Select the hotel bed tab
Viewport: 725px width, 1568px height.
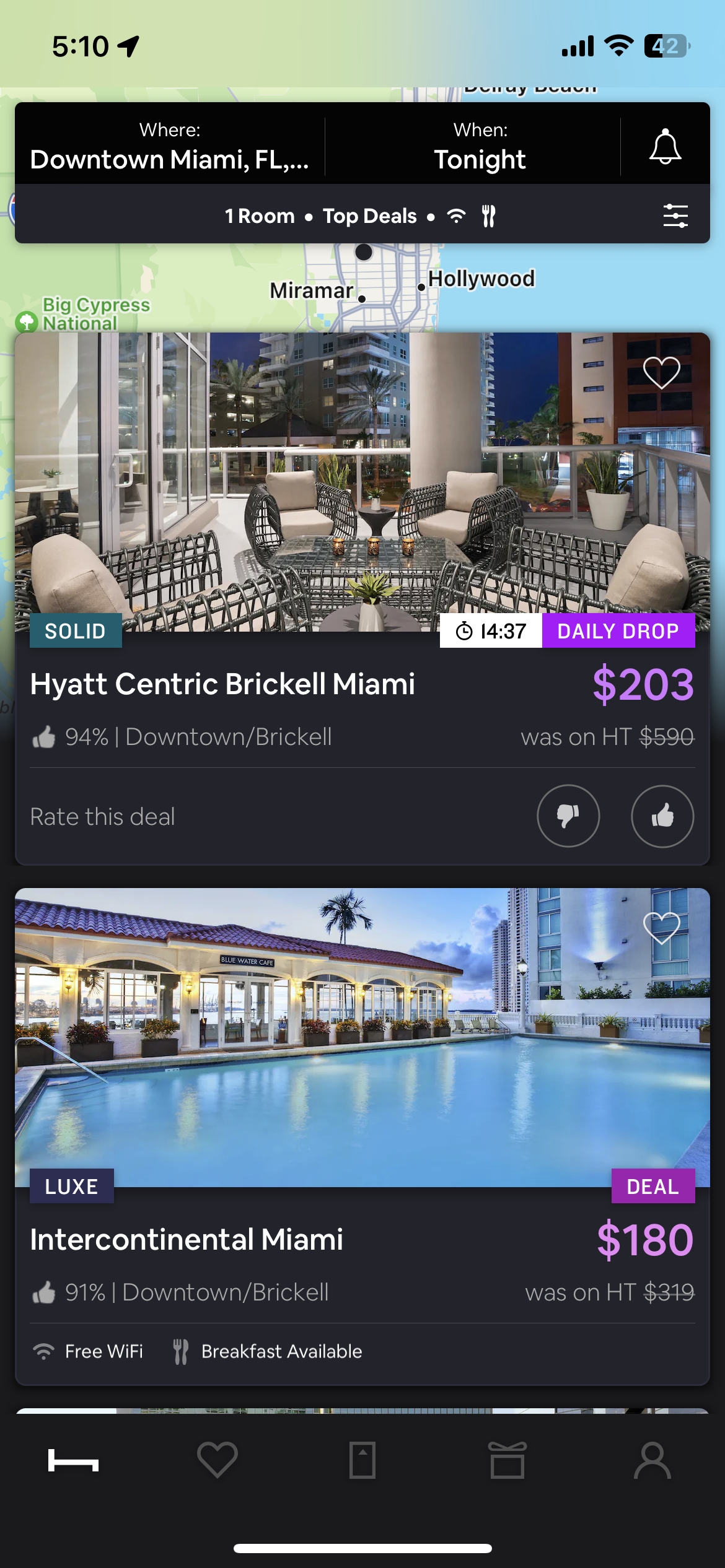(73, 1460)
